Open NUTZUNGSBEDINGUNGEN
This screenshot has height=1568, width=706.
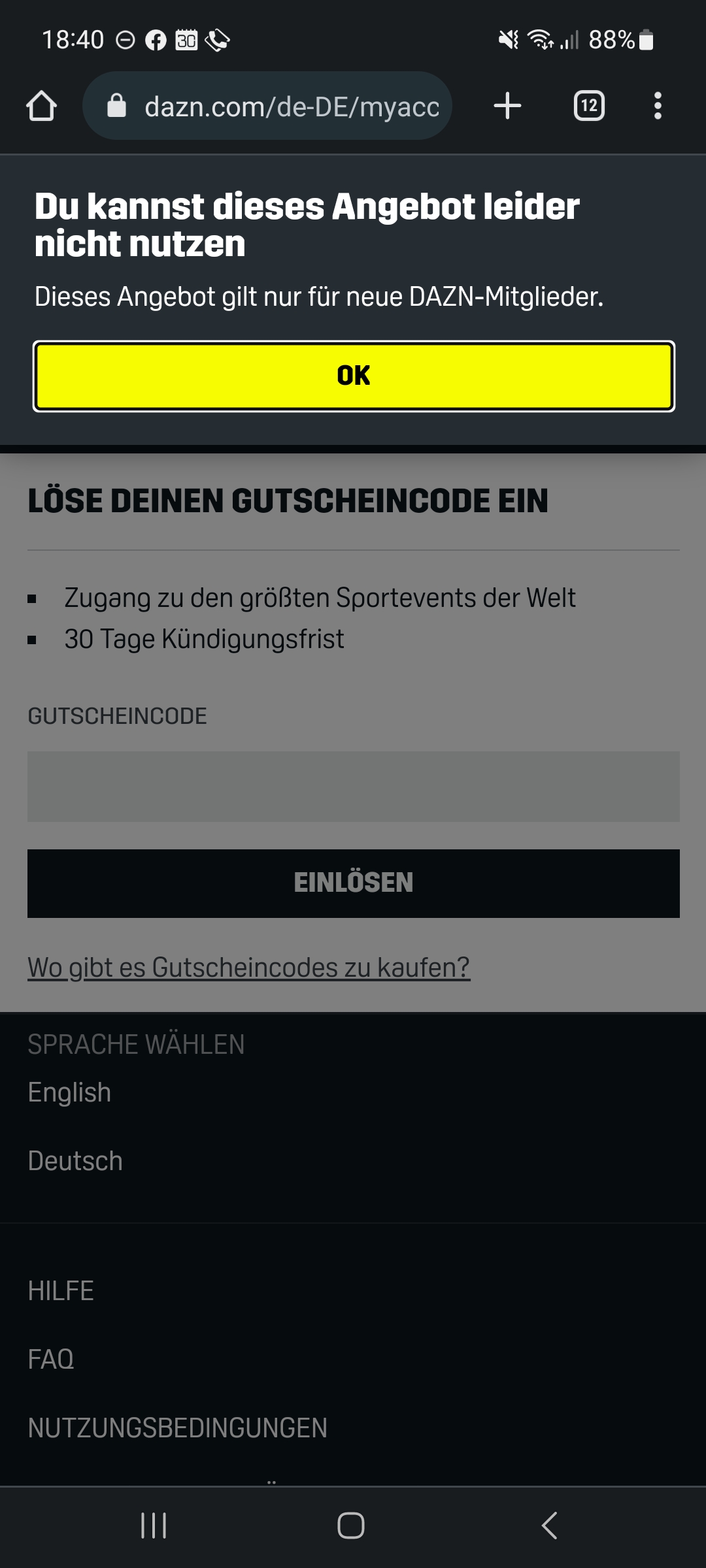[178, 1428]
